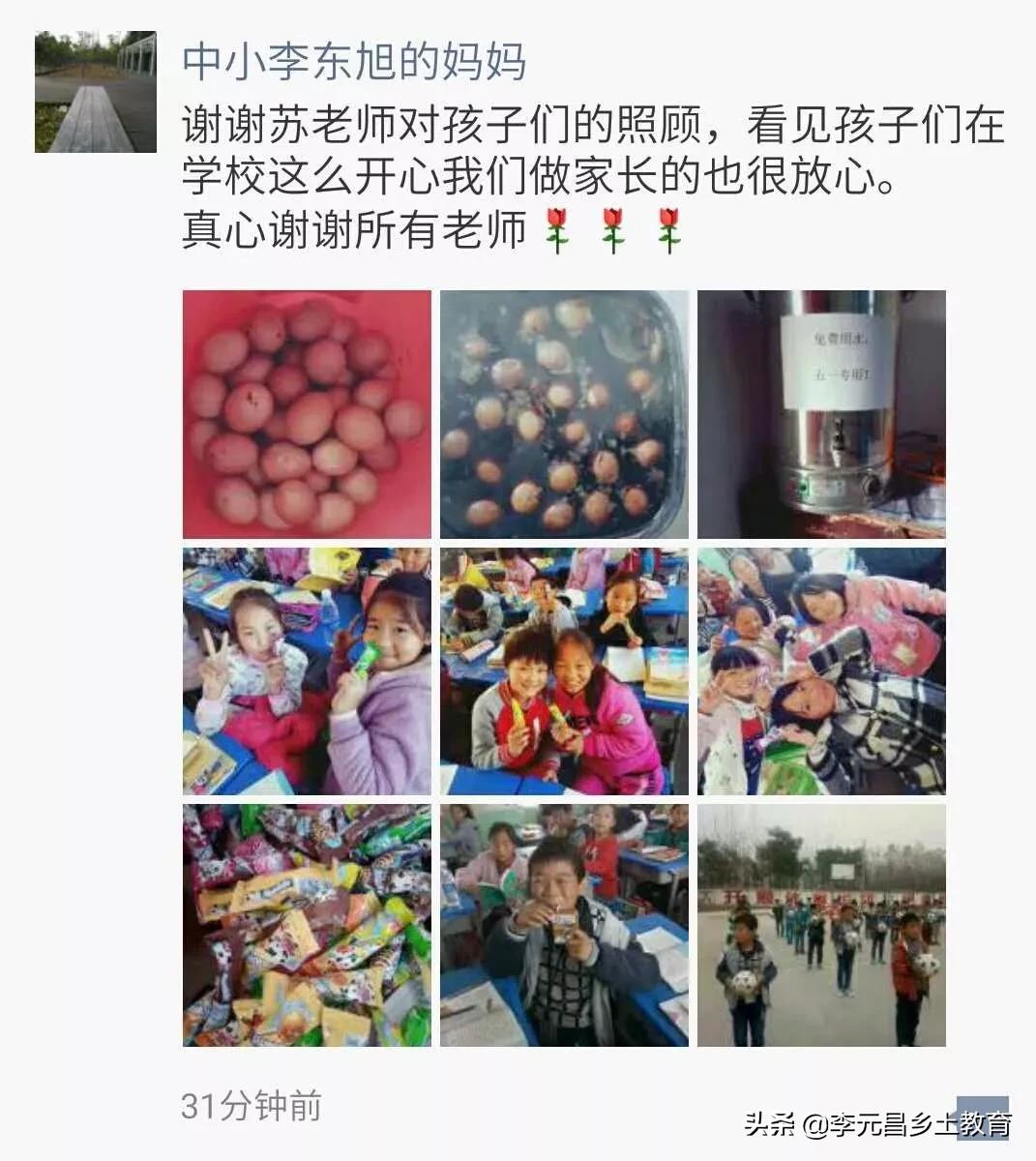This screenshot has height=1161, width=1036.
Task: Open the red bowl of eggs photo
Action: click(307, 414)
